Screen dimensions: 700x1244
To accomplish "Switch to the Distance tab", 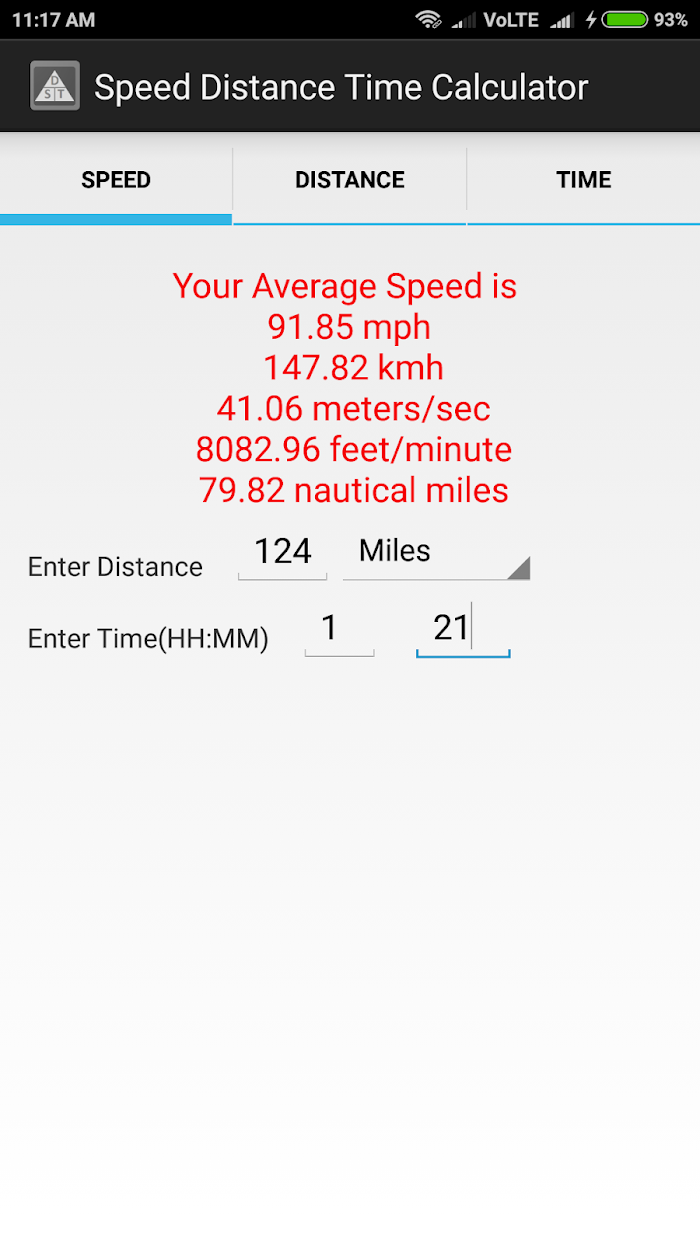I will (x=350, y=180).
